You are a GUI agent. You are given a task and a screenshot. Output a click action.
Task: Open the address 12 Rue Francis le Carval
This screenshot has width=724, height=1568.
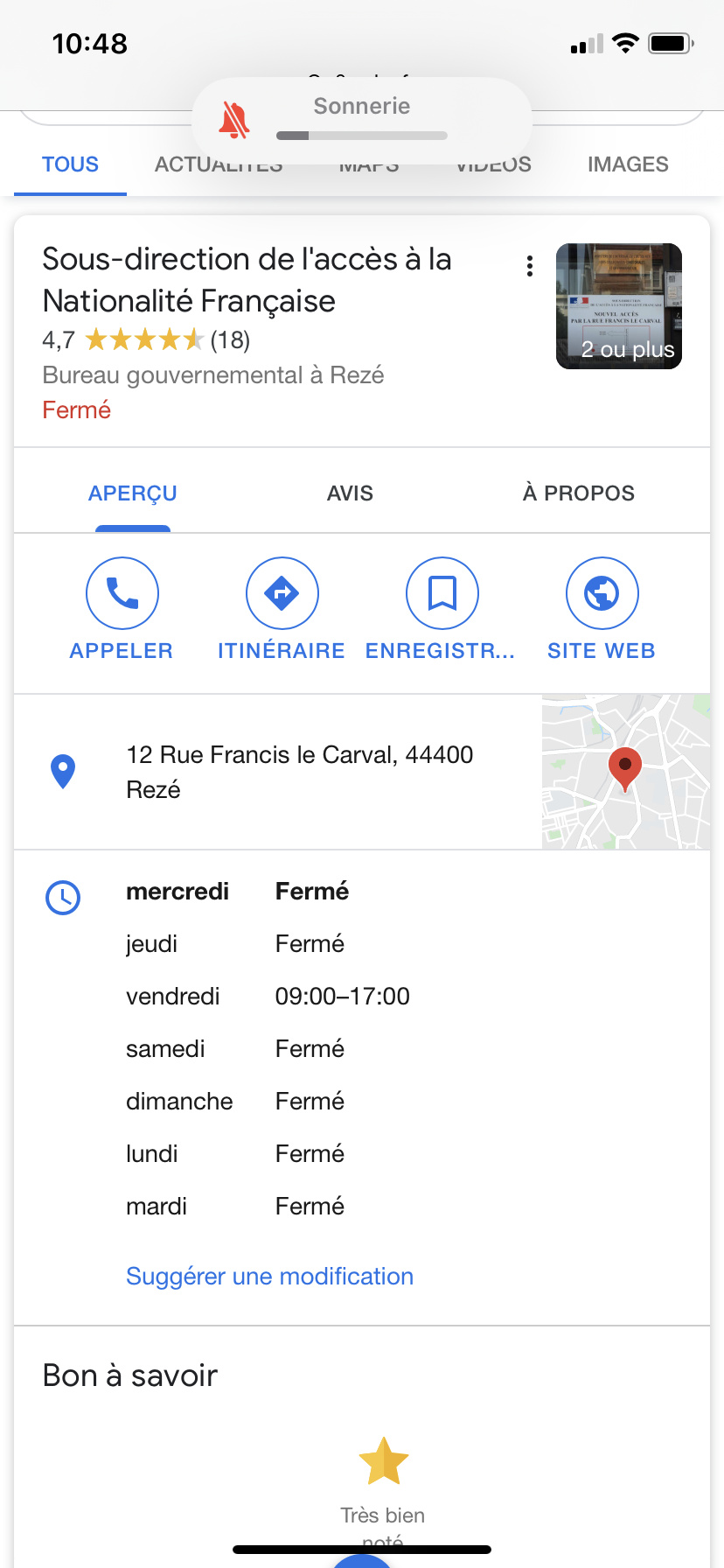click(x=300, y=772)
